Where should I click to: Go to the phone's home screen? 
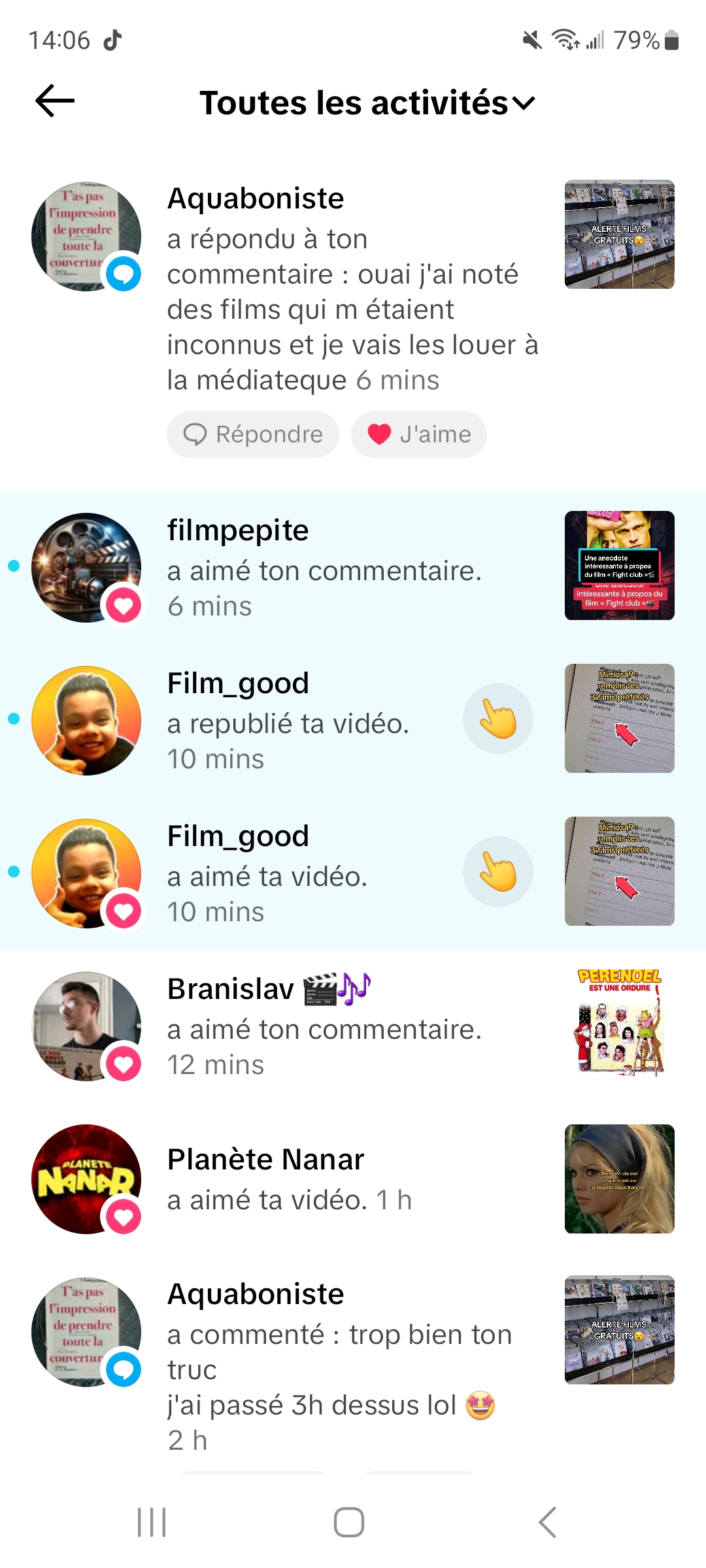pos(349,1522)
